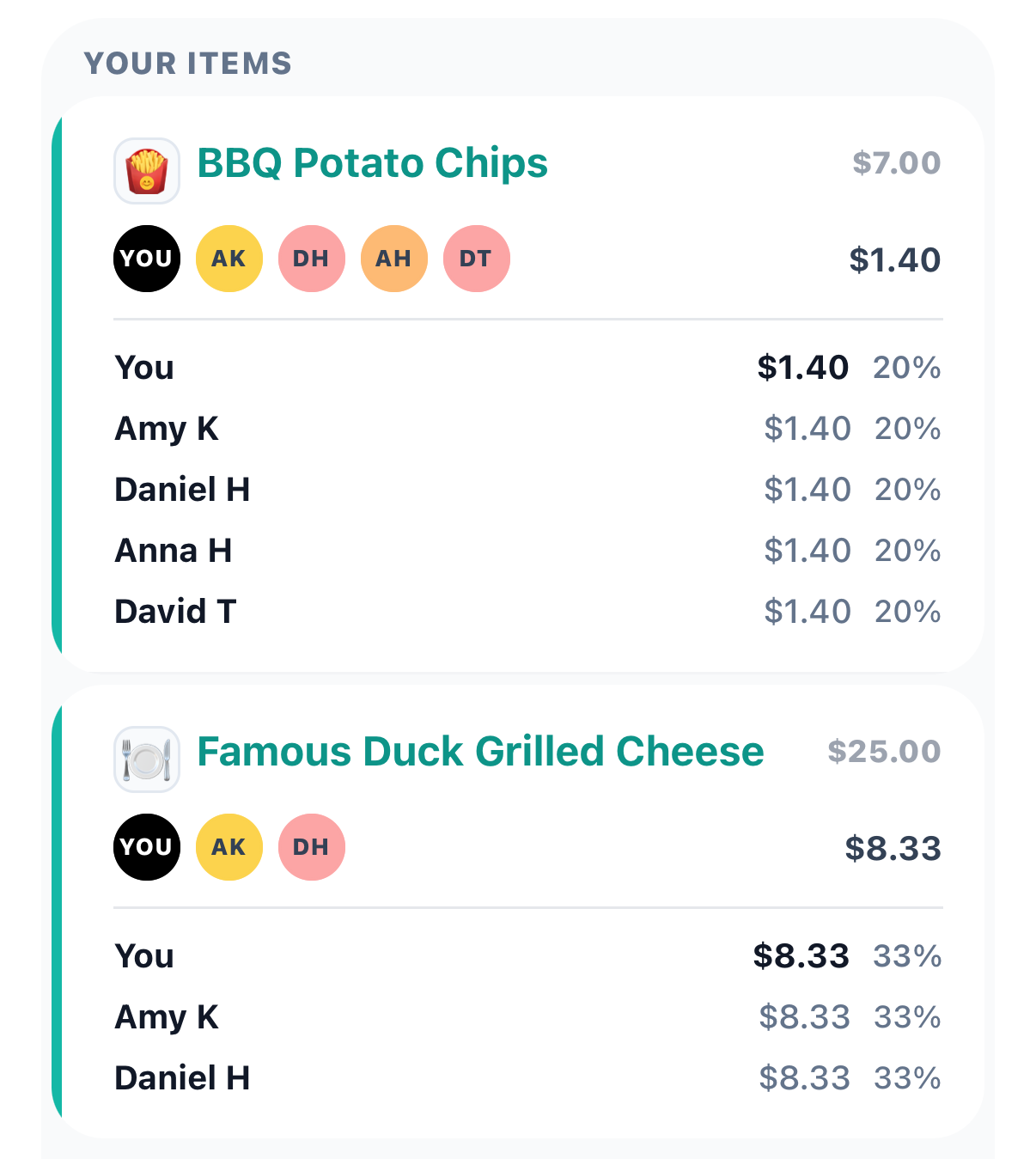Switch to the YOUR ITEMS section header
Viewport: 1036px width, 1159px height.
pyautogui.click(x=187, y=62)
